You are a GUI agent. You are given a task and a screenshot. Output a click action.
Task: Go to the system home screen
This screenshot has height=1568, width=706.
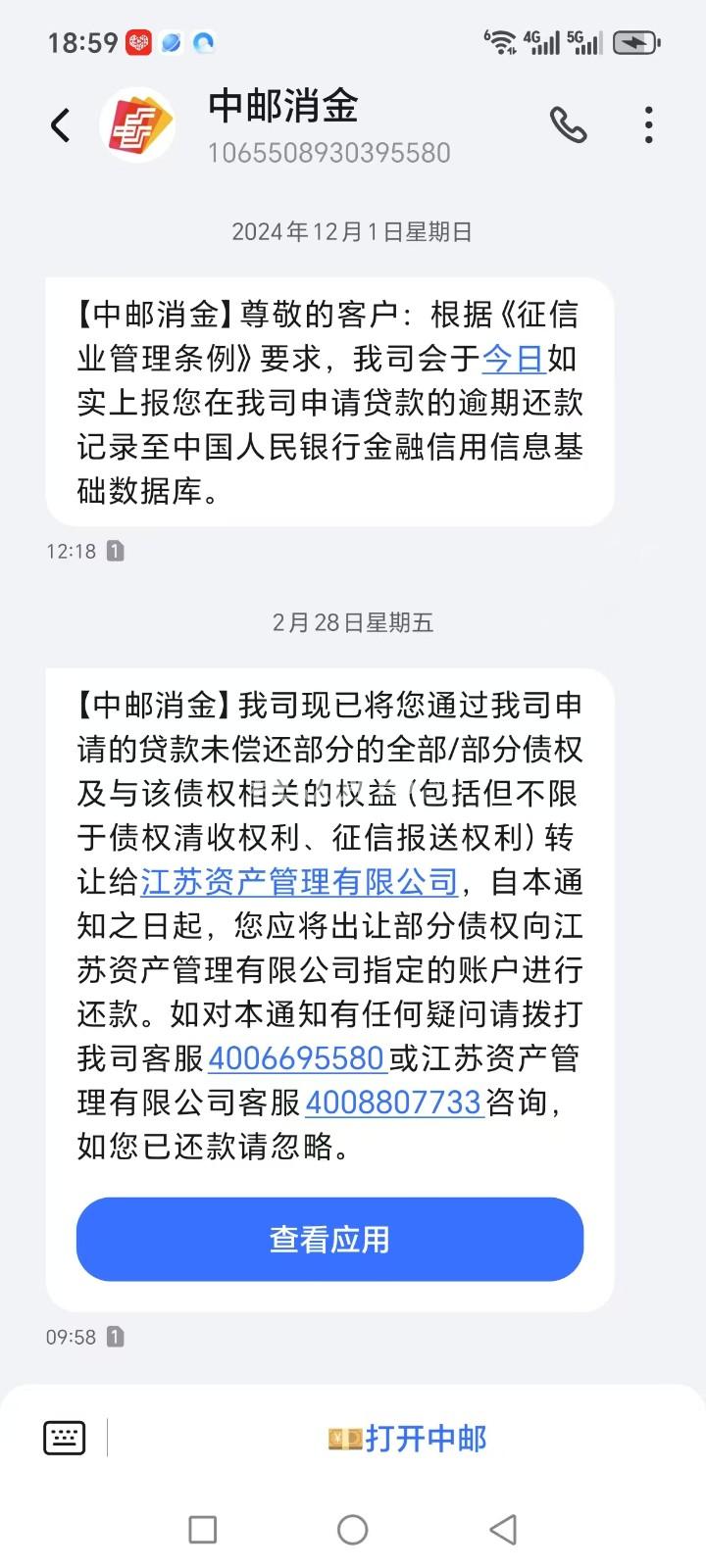click(352, 1529)
